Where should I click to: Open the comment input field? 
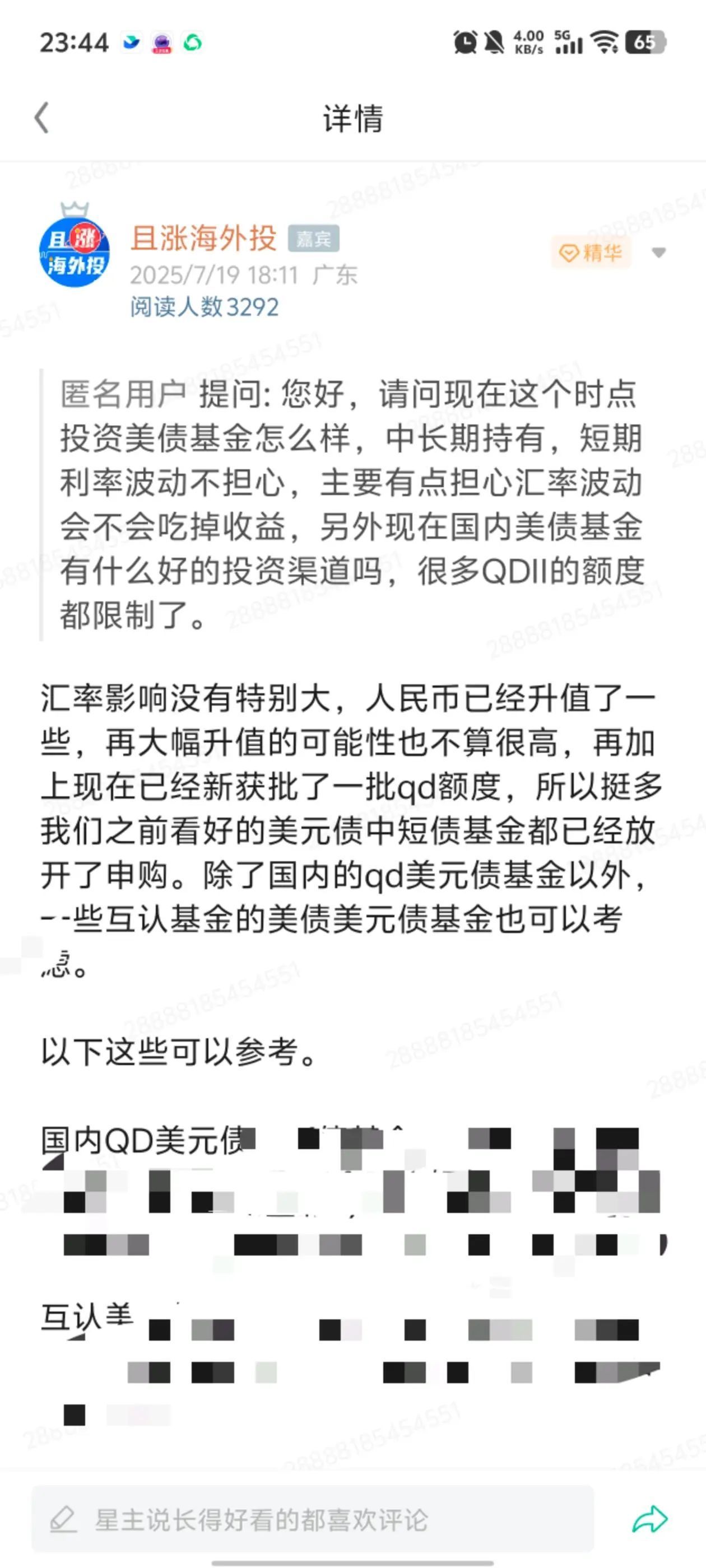(313, 1519)
